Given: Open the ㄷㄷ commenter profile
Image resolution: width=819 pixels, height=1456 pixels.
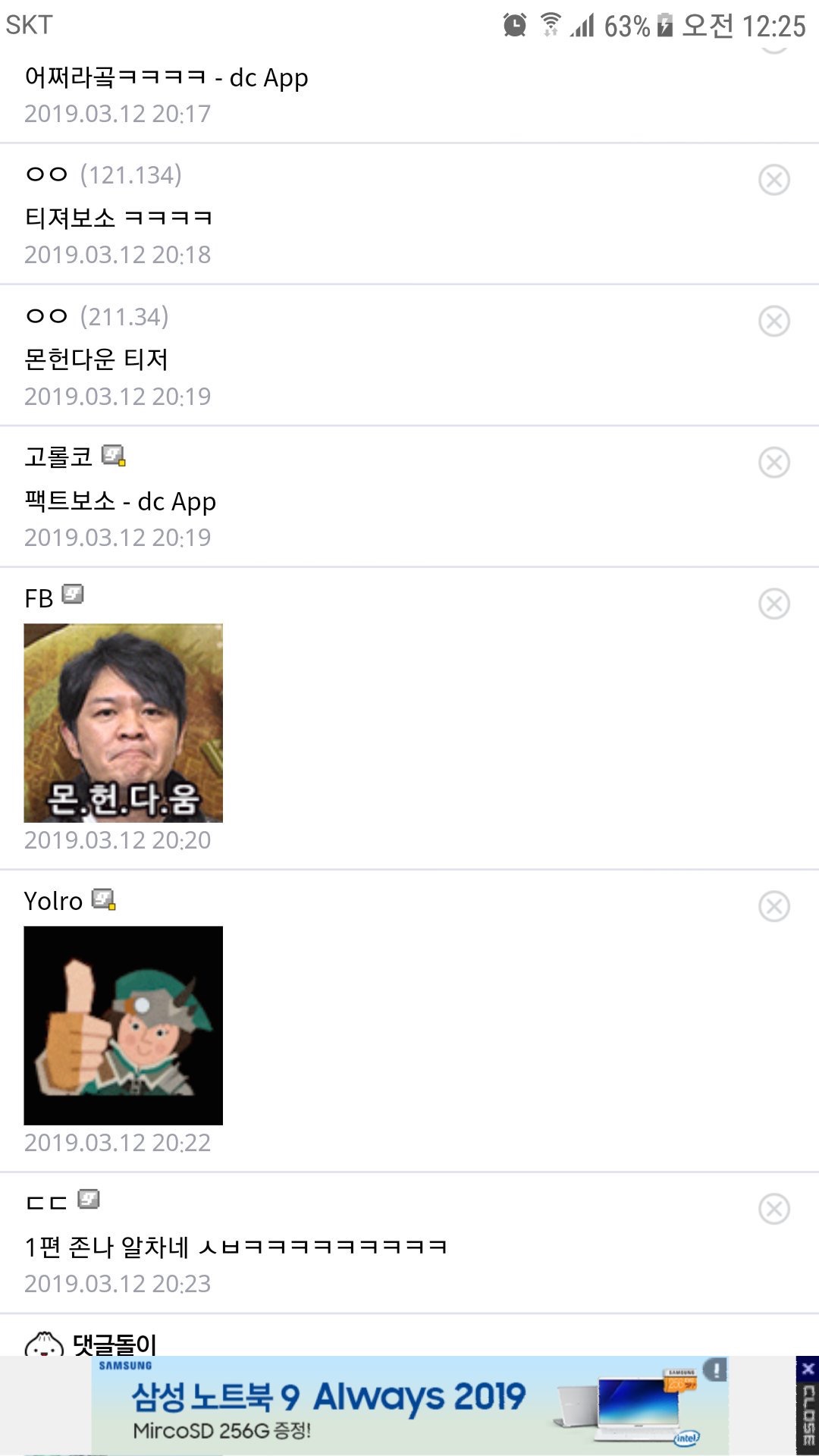Looking at the screenshot, I should [47, 1203].
